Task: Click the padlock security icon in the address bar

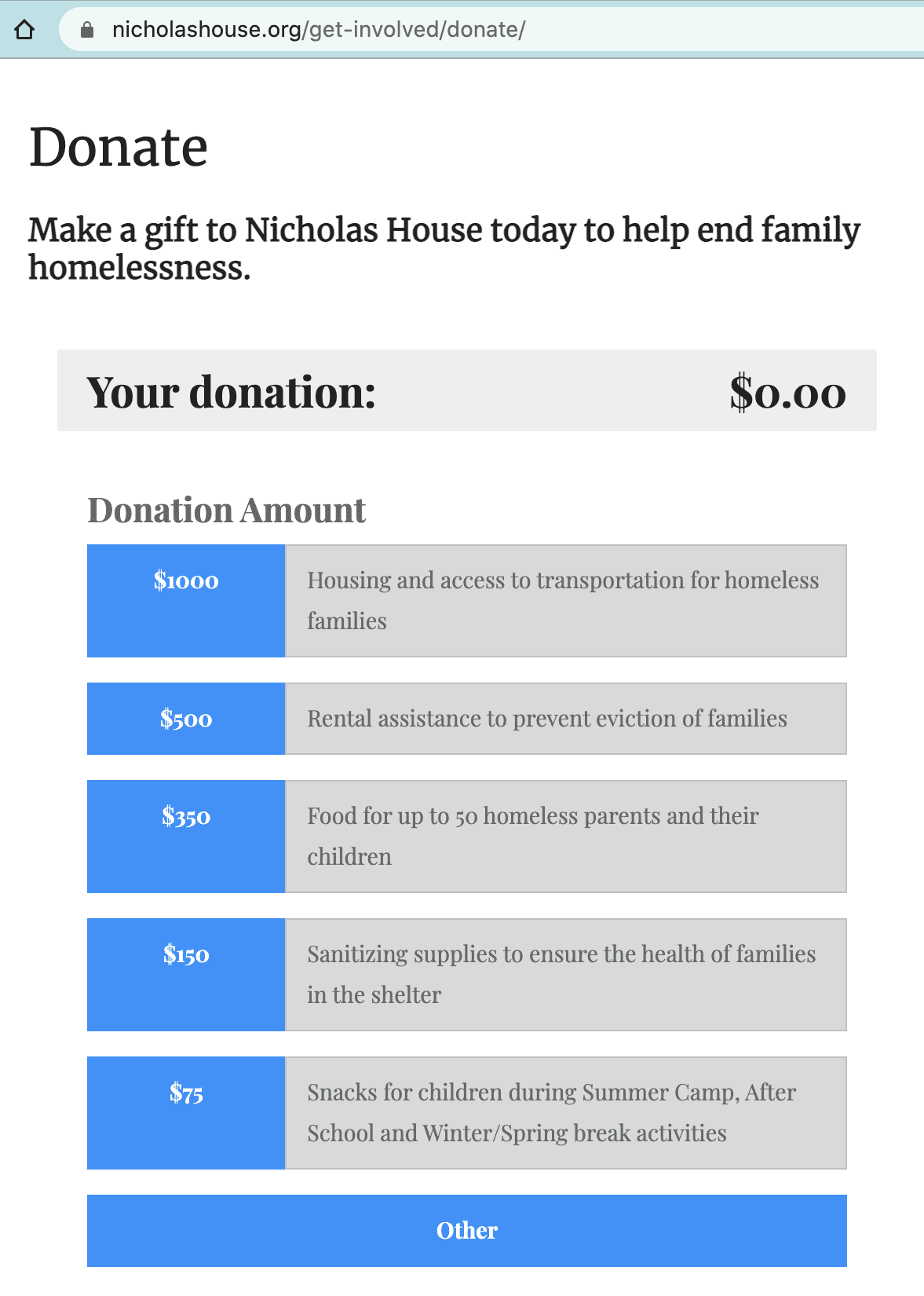Action: [86, 29]
